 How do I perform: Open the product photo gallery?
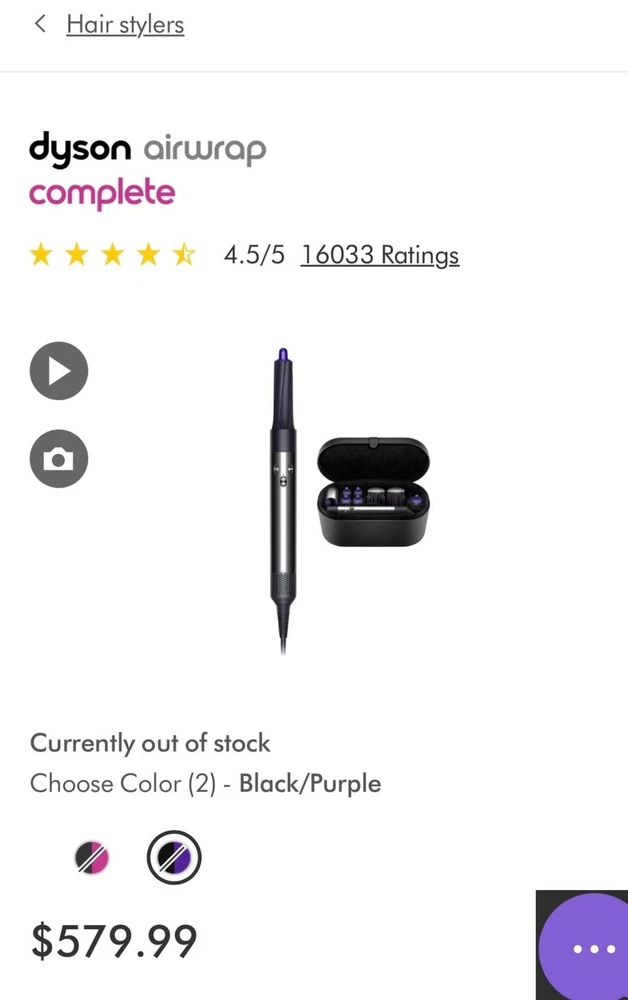point(59,459)
